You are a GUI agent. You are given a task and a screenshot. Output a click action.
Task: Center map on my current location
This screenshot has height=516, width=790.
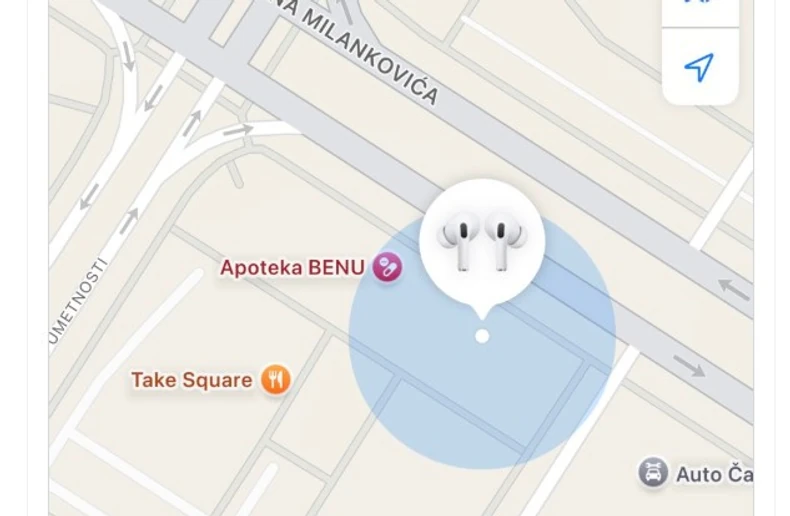(699, 67)
